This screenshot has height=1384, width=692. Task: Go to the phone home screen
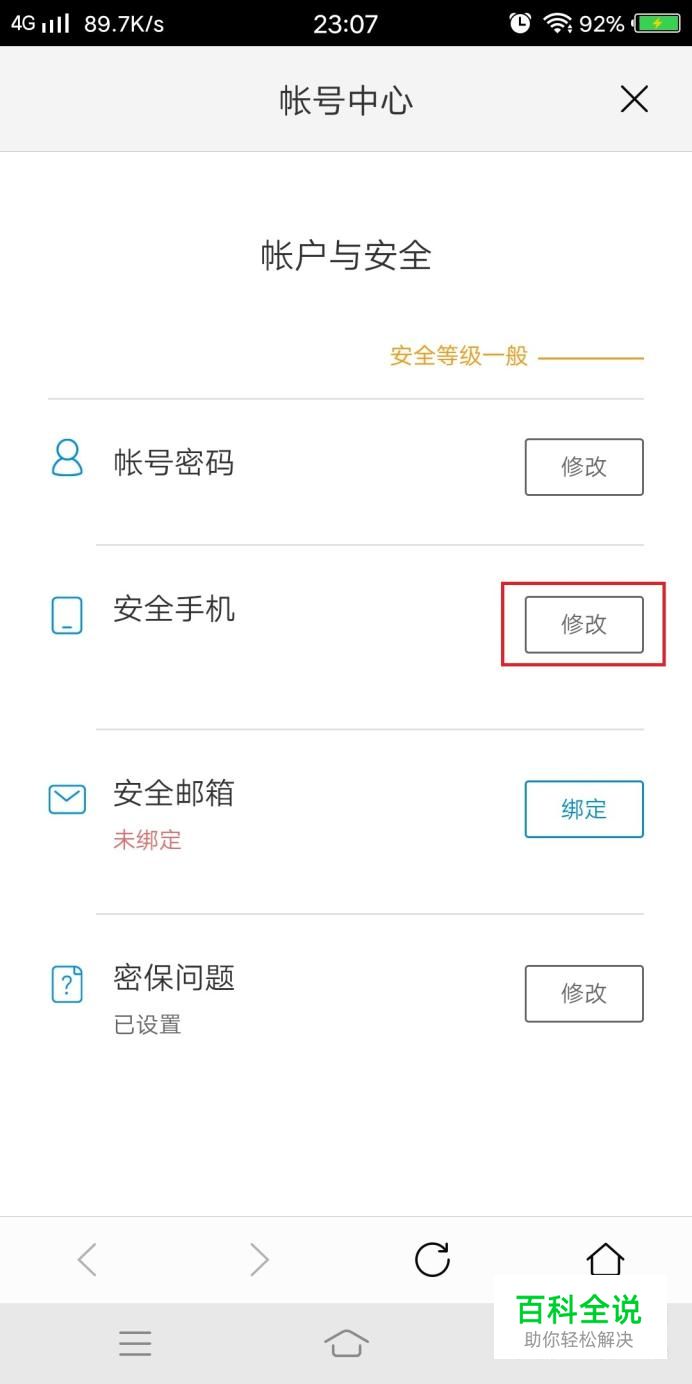point(346,1343)
